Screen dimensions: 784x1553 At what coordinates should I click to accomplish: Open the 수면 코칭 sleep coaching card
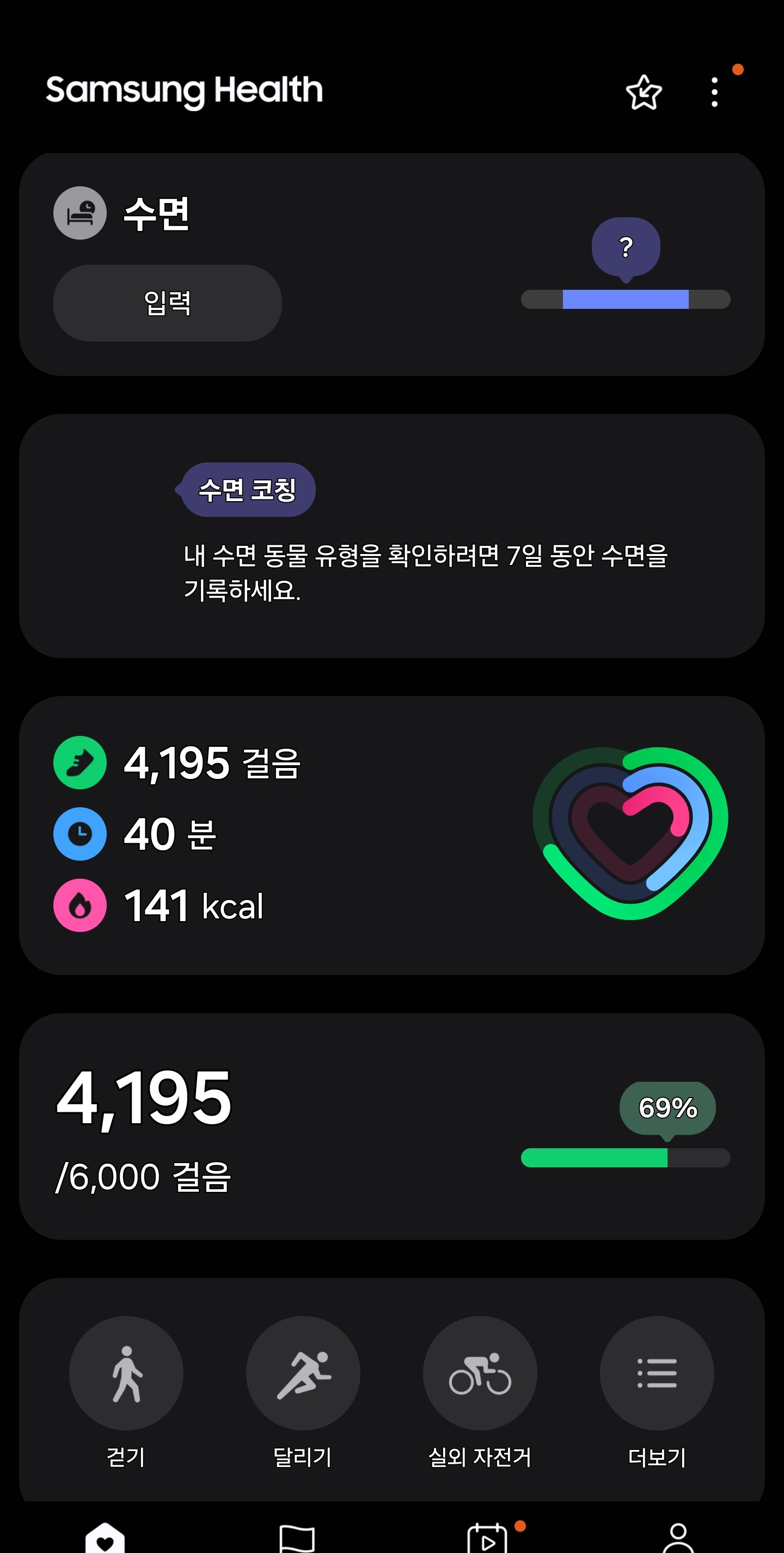(x=391, y=535)
